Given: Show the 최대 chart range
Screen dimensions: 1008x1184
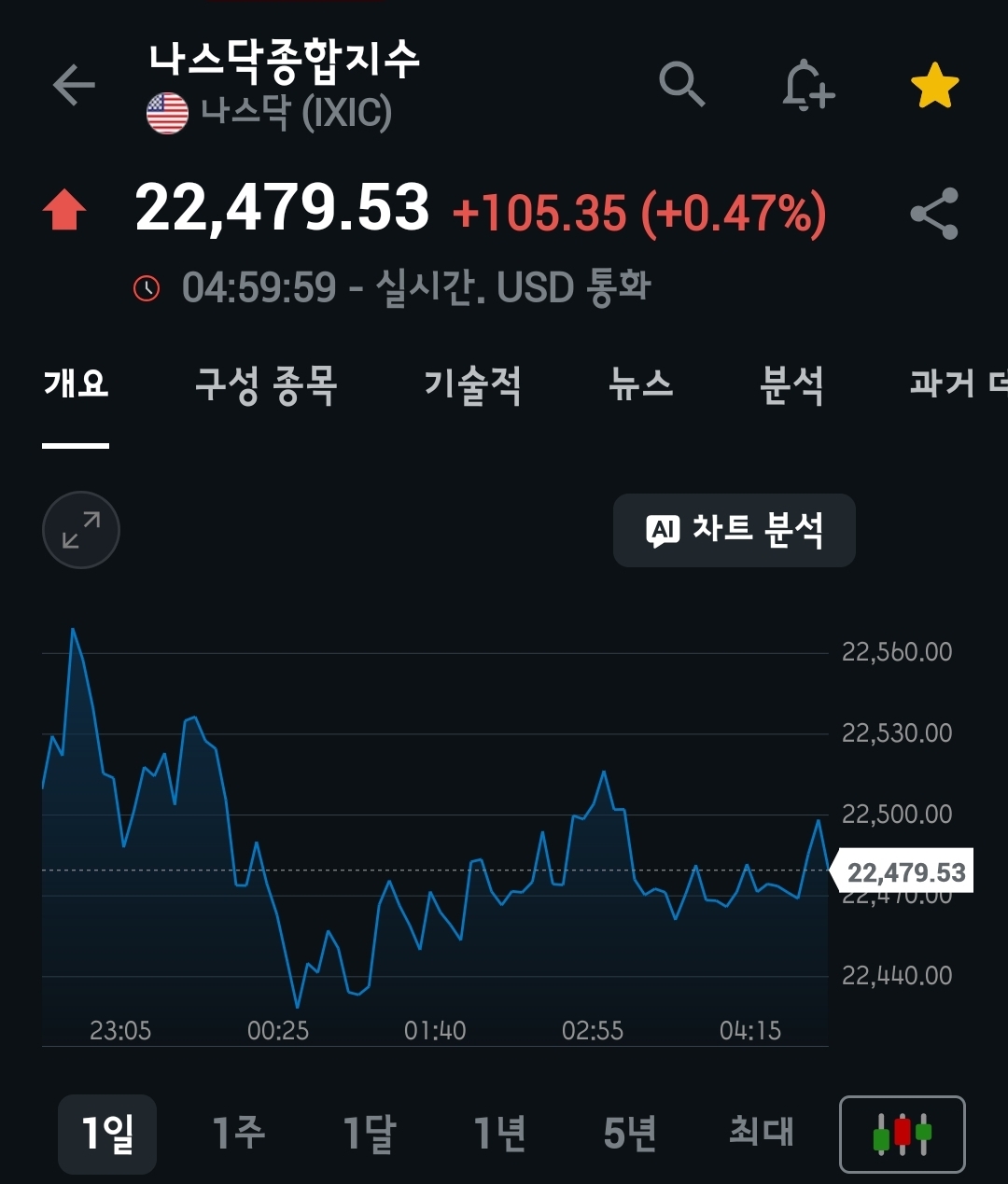Looking at the screenshot, I should pos(761,1134).
